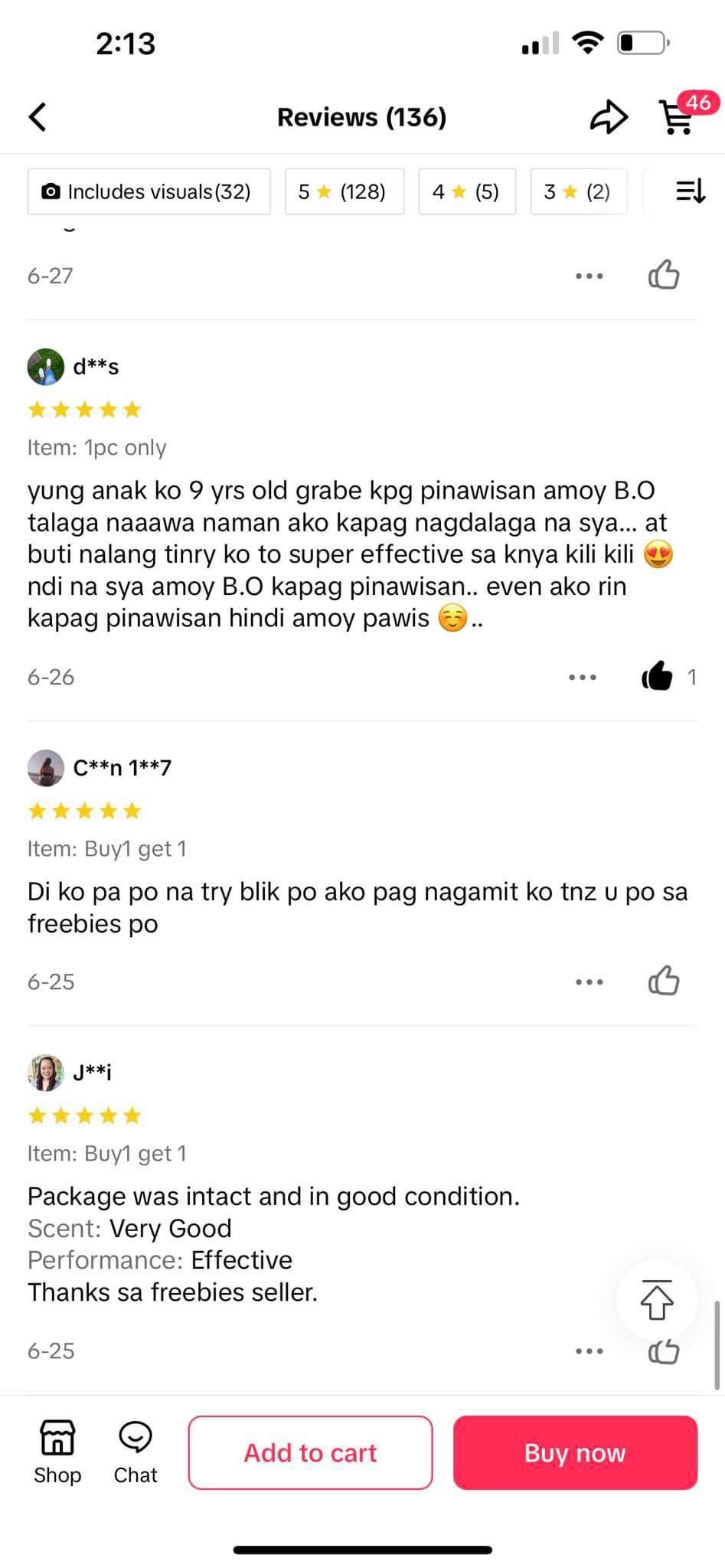Open more options for d**s's review
The width and height of the screenshot is (725, 1568).
pos(583,678)
